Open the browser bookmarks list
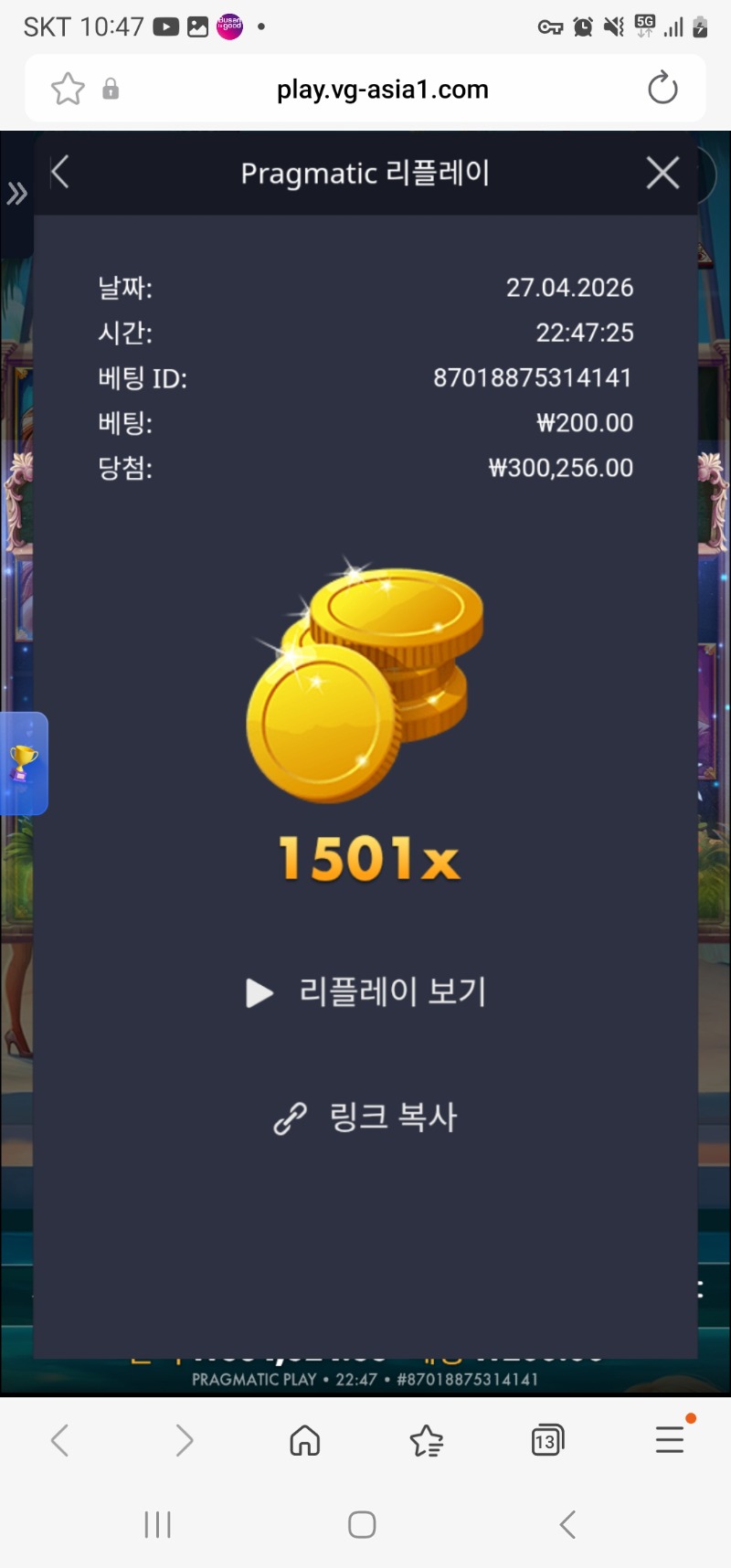 coord(426,1441)
